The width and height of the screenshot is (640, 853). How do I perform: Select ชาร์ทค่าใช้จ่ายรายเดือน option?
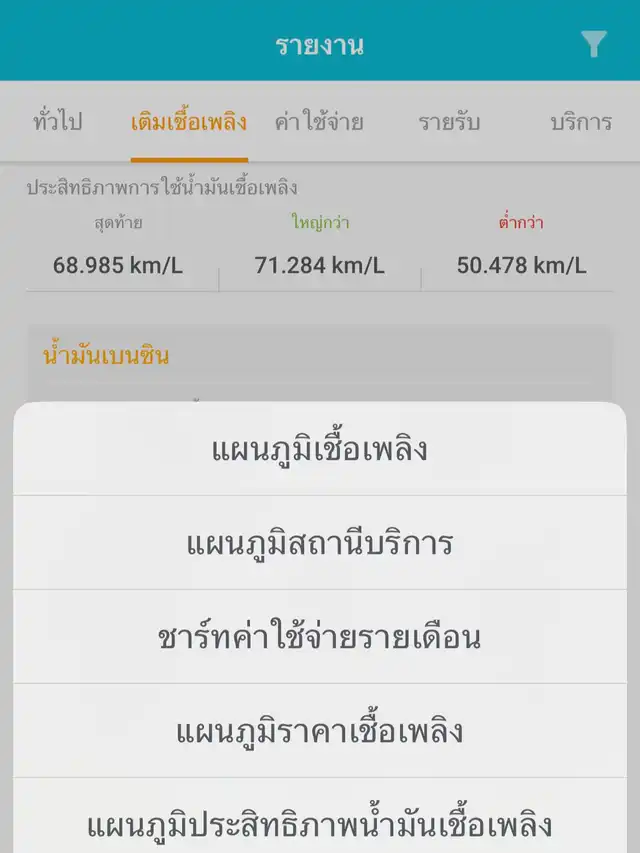(x=320, y=638)
